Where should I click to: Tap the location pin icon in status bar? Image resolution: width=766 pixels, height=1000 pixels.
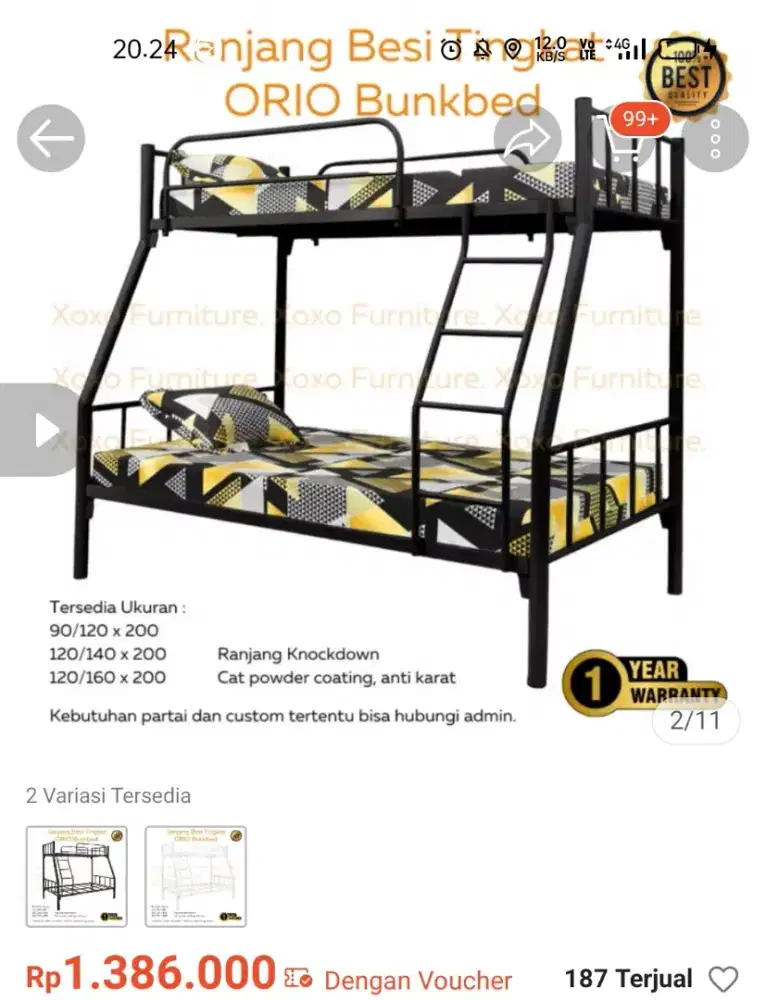coord(513,46)
